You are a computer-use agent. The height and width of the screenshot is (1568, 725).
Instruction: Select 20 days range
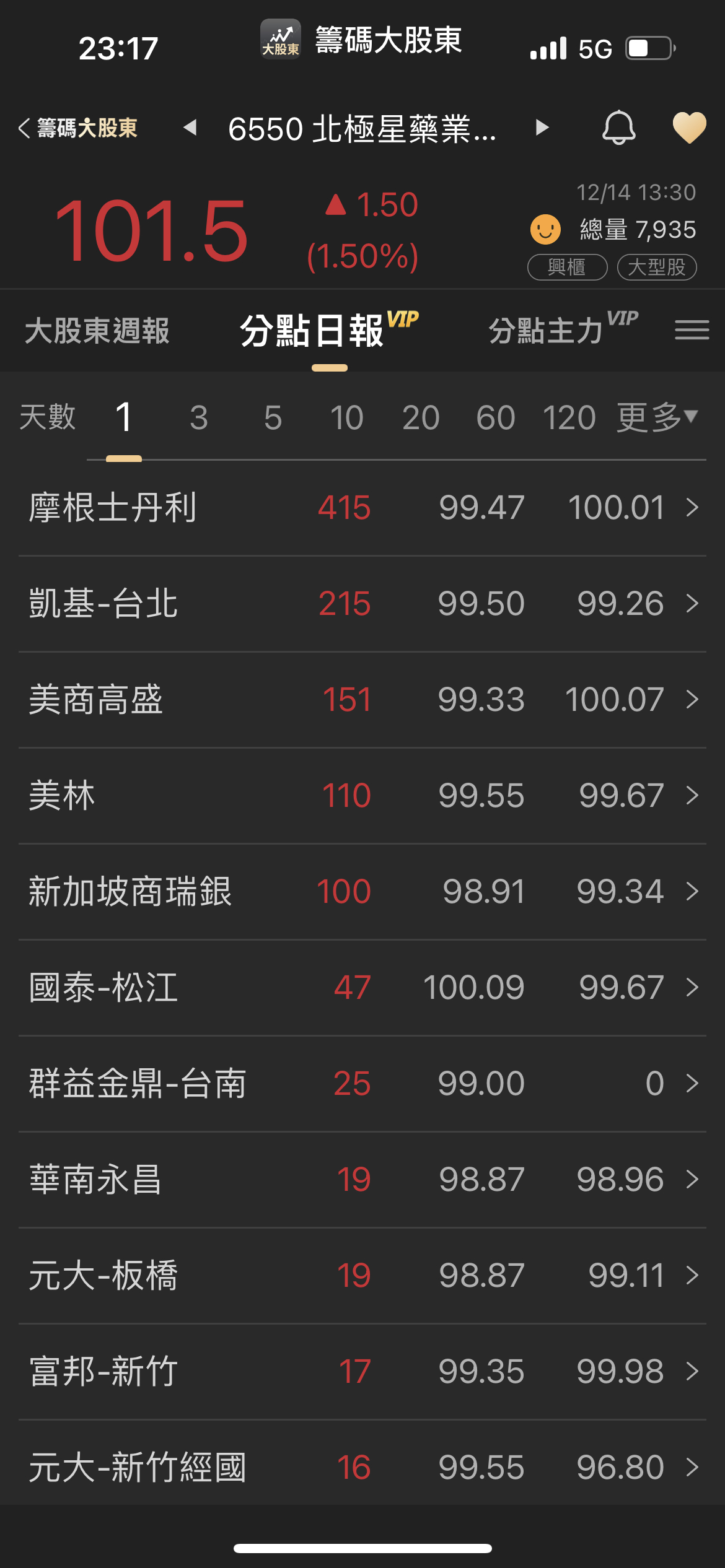pyautogui.click(x=421, y=417)
